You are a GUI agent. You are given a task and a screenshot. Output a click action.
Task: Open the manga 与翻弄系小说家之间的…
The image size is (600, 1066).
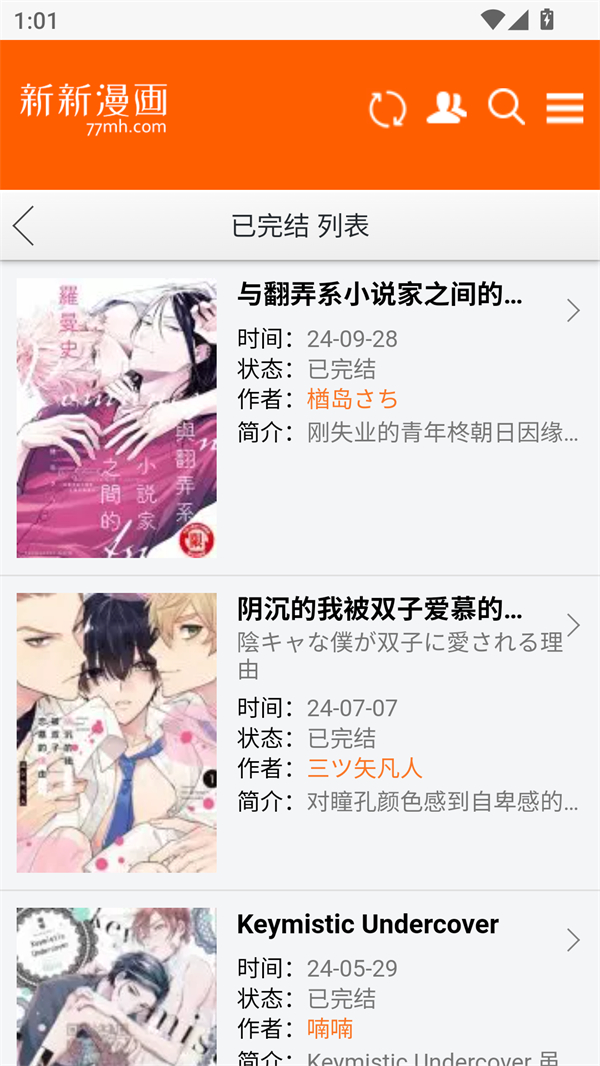click(380, 294)
